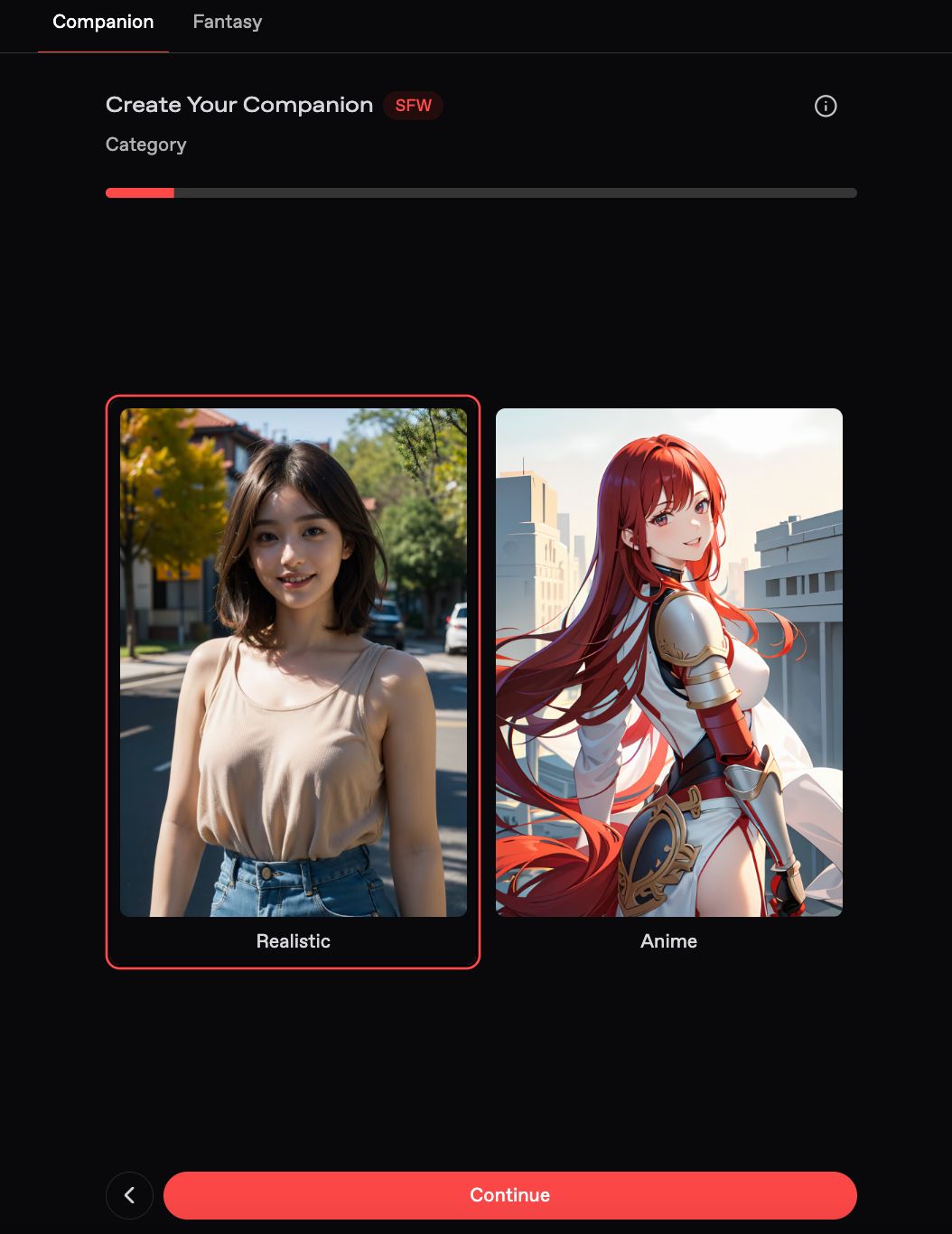Choose the Realistic category card
952x1234 pixels.
293,682
